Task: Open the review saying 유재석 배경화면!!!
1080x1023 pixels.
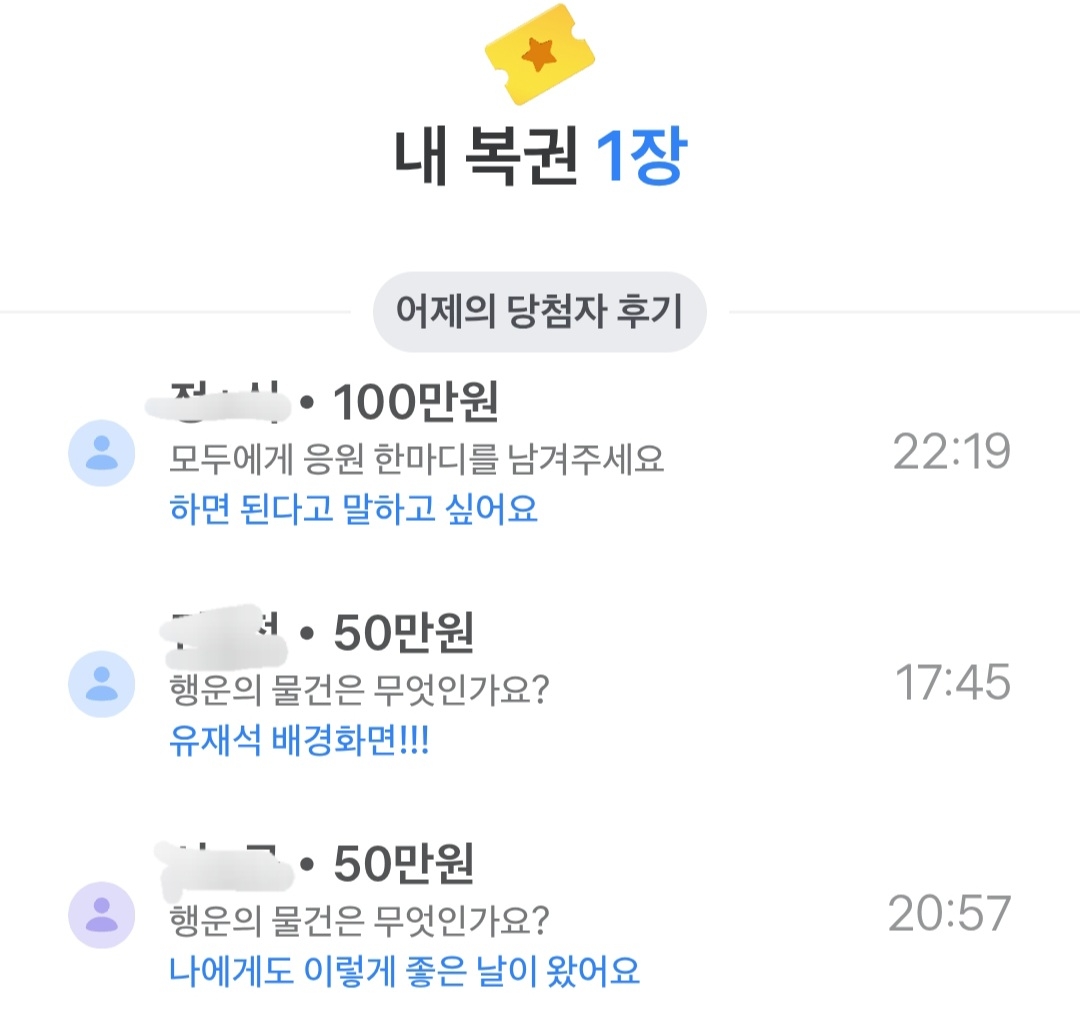Action: (540, 683)
